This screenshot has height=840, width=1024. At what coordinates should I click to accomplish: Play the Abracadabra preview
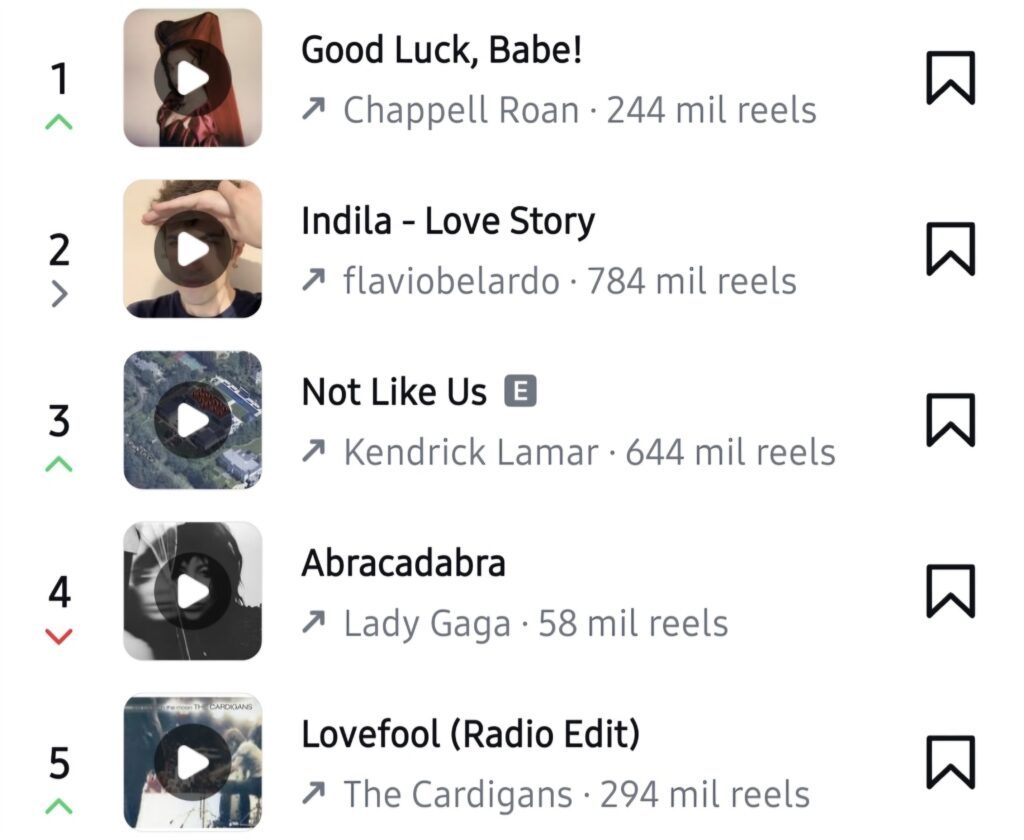pyautogui.click(x=192, y=592)
